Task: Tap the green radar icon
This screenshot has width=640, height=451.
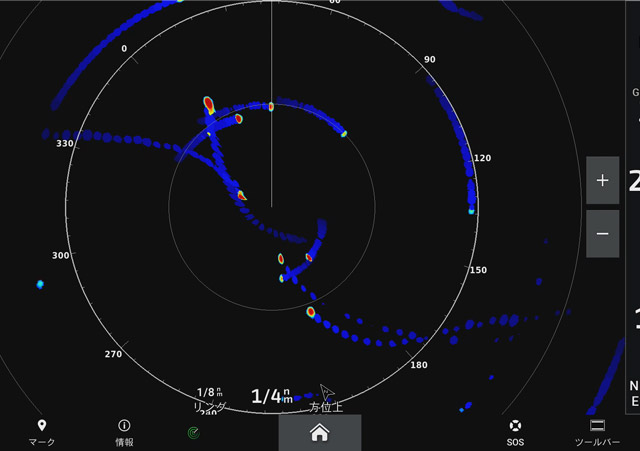Action: pyautogui.click(x=193, y=433)
